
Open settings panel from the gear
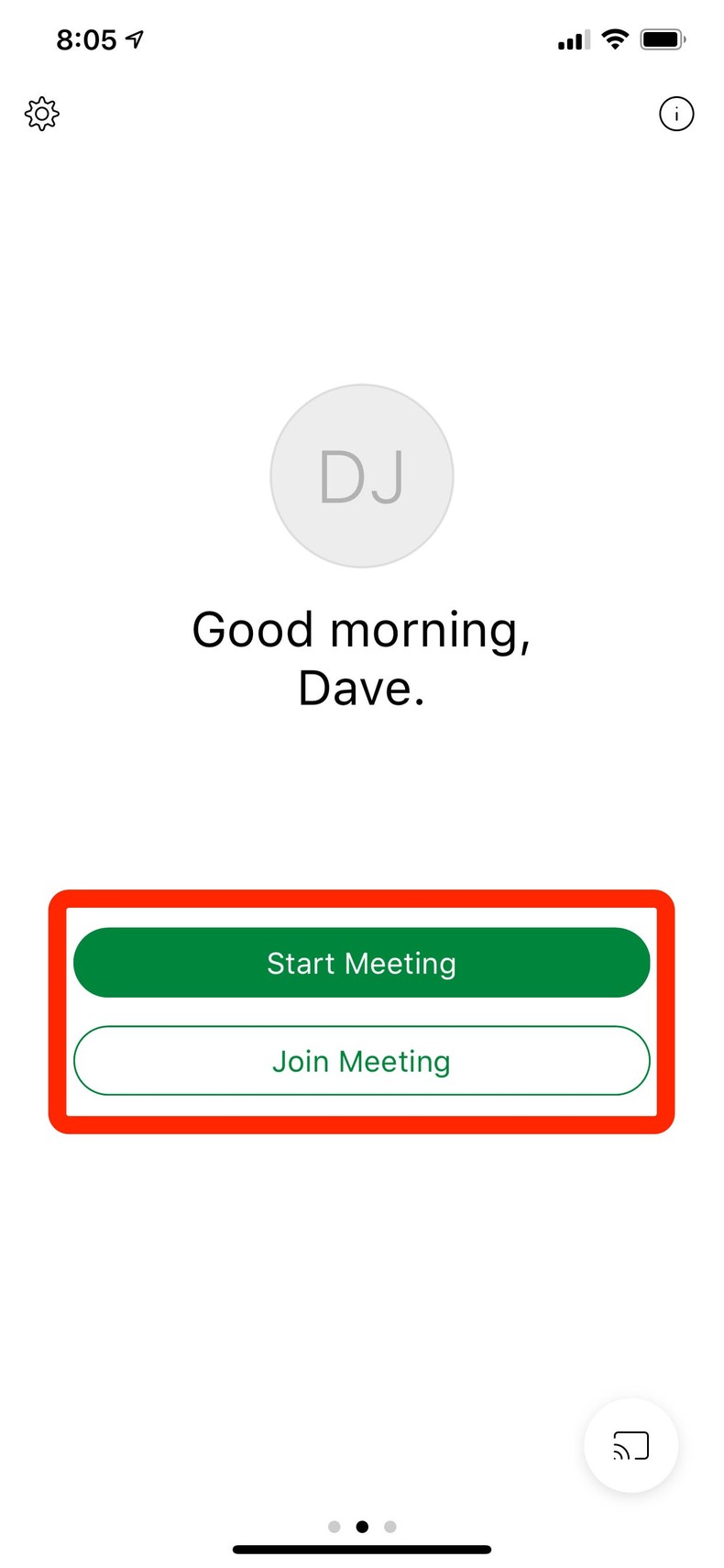point(41,114)
